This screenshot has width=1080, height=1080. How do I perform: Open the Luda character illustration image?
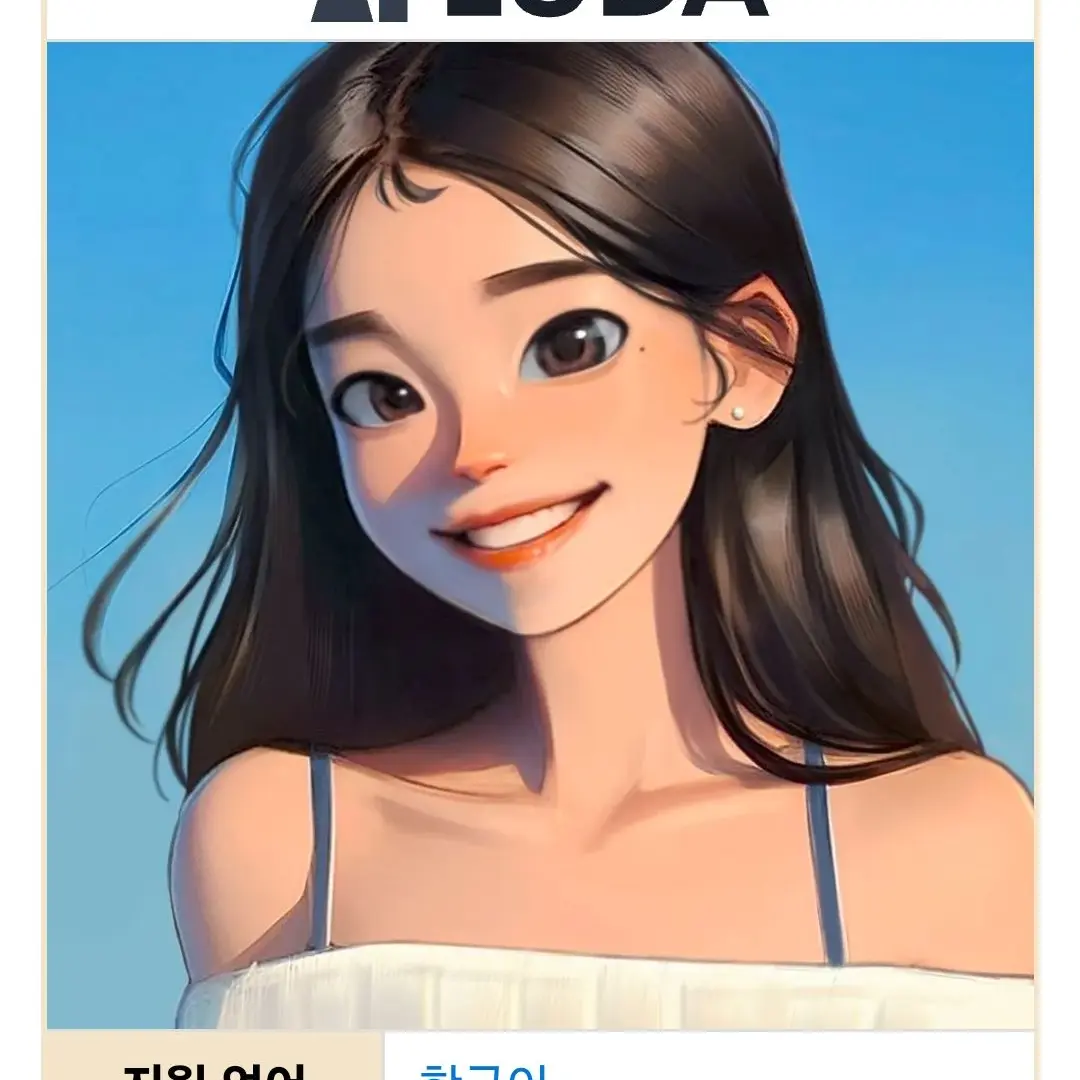click(x=540, y=535)
